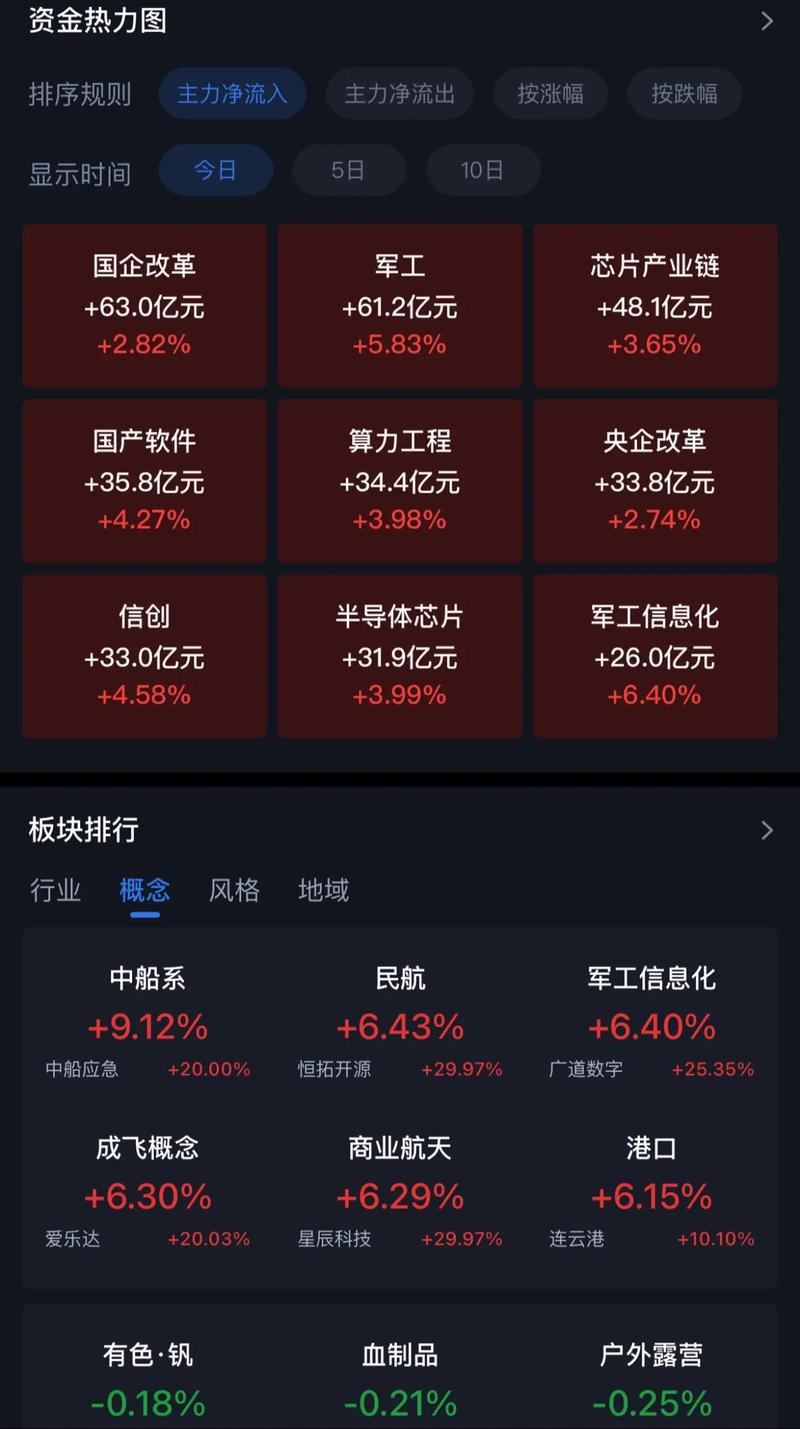This screenshot has width=800, height=1429.
Task: Select the 信创 heat tile
Action: (144, 656)
